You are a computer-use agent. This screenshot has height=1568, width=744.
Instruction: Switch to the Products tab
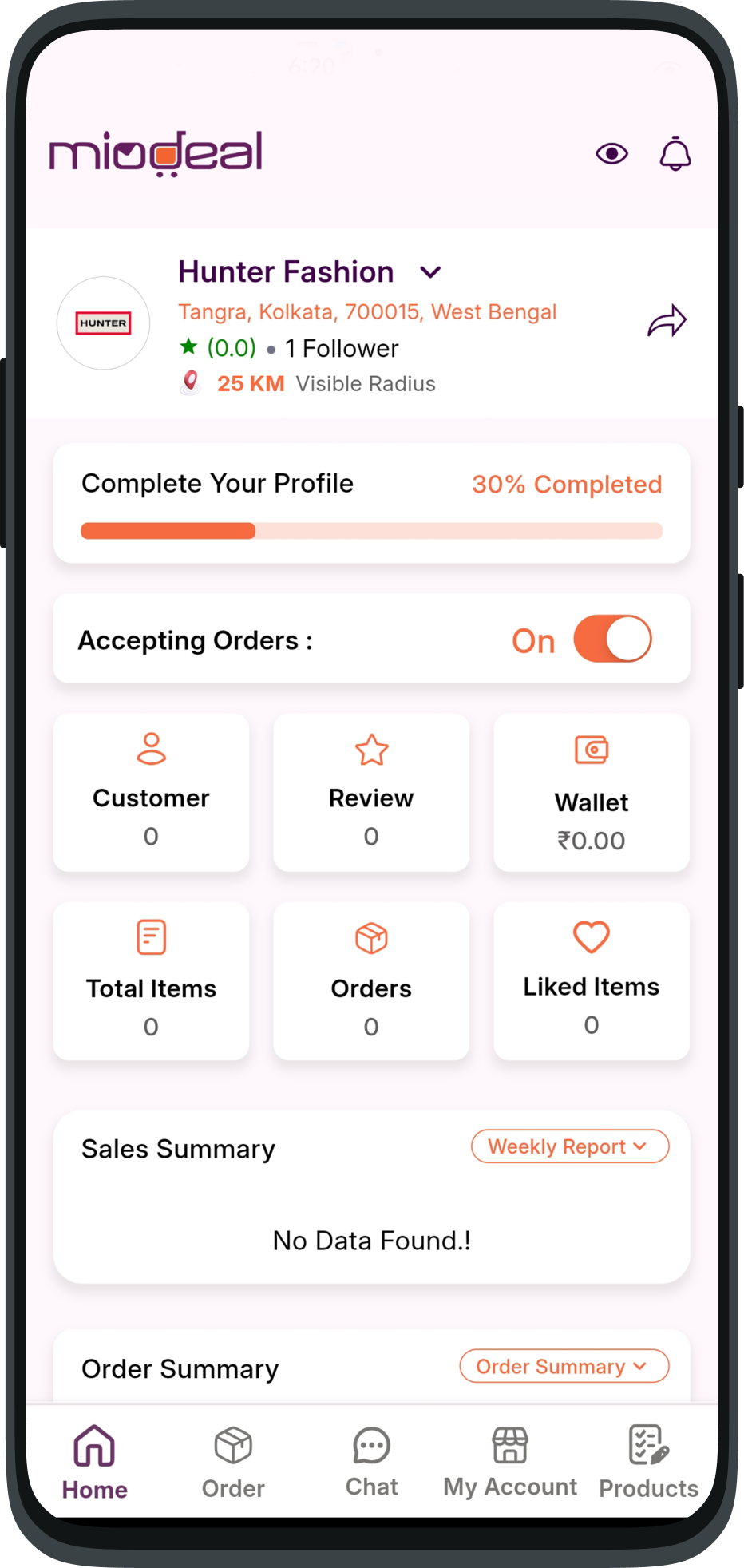click(x=648, y=1462)
